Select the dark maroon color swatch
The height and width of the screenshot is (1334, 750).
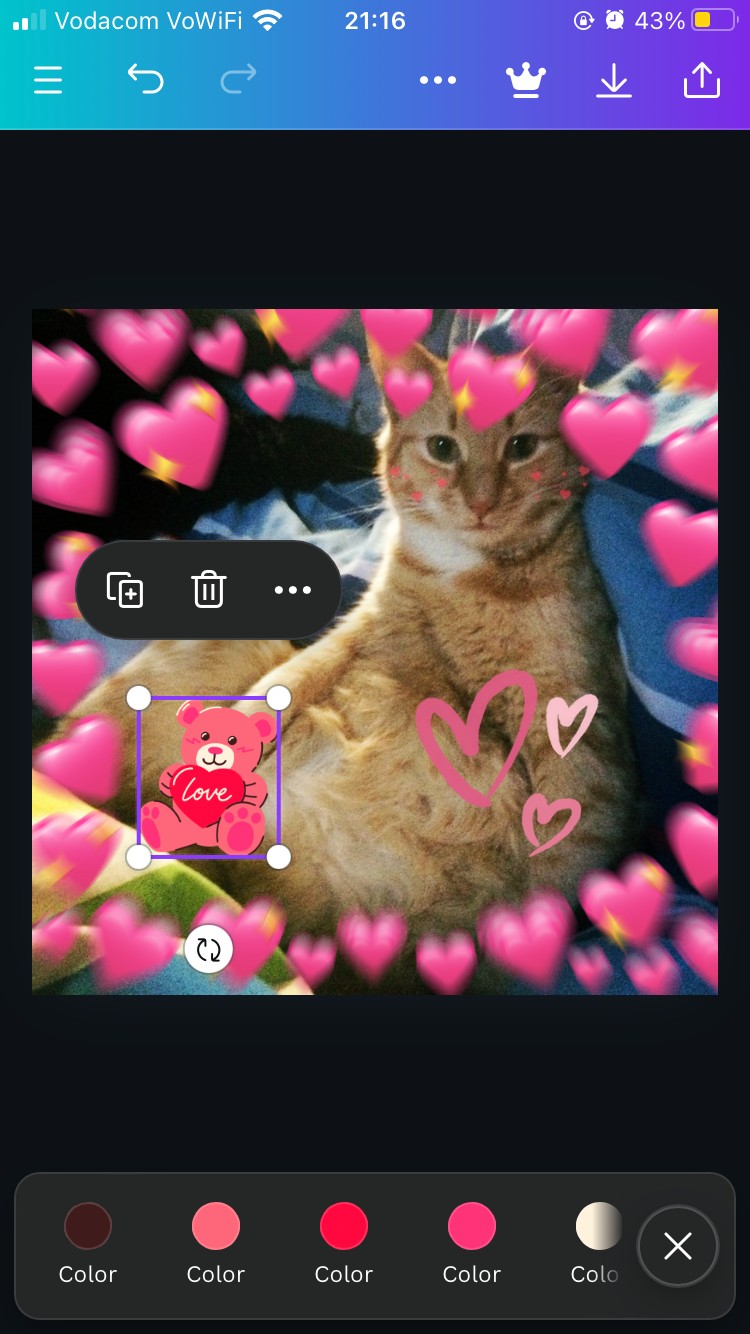(88, 1226)
